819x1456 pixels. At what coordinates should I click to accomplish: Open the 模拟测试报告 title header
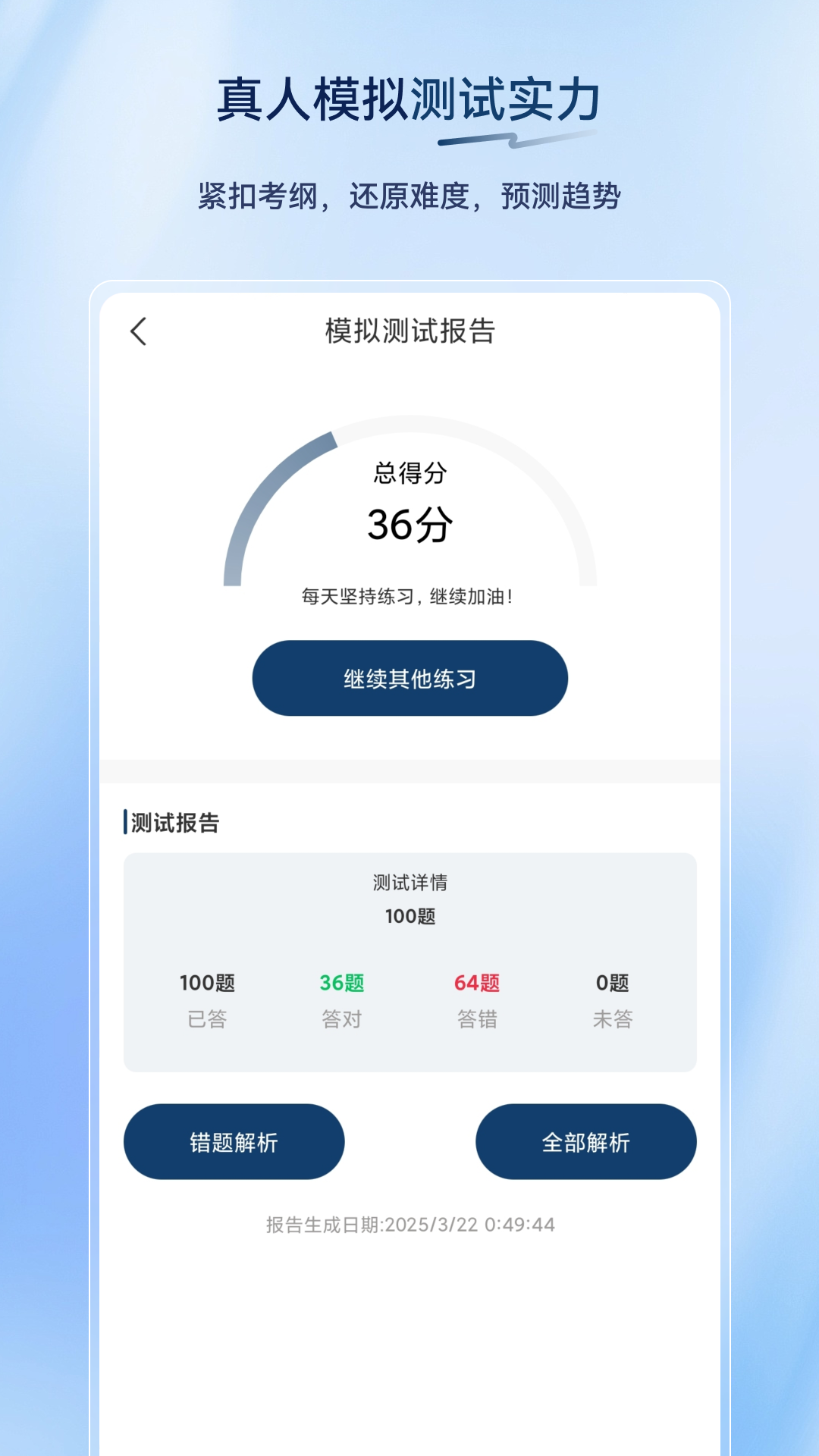[x=409, y=331]
